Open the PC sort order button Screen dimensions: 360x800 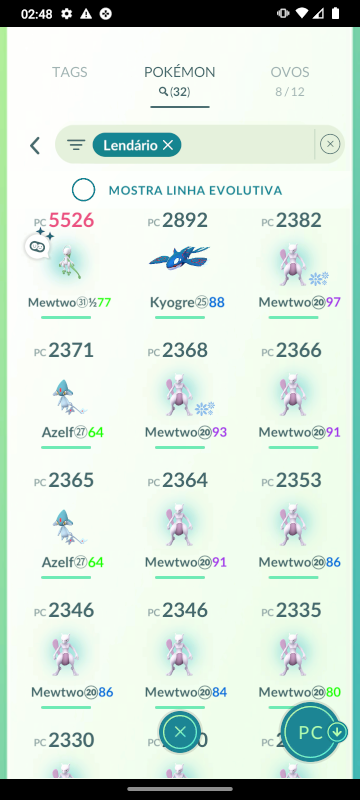point(311,732)
